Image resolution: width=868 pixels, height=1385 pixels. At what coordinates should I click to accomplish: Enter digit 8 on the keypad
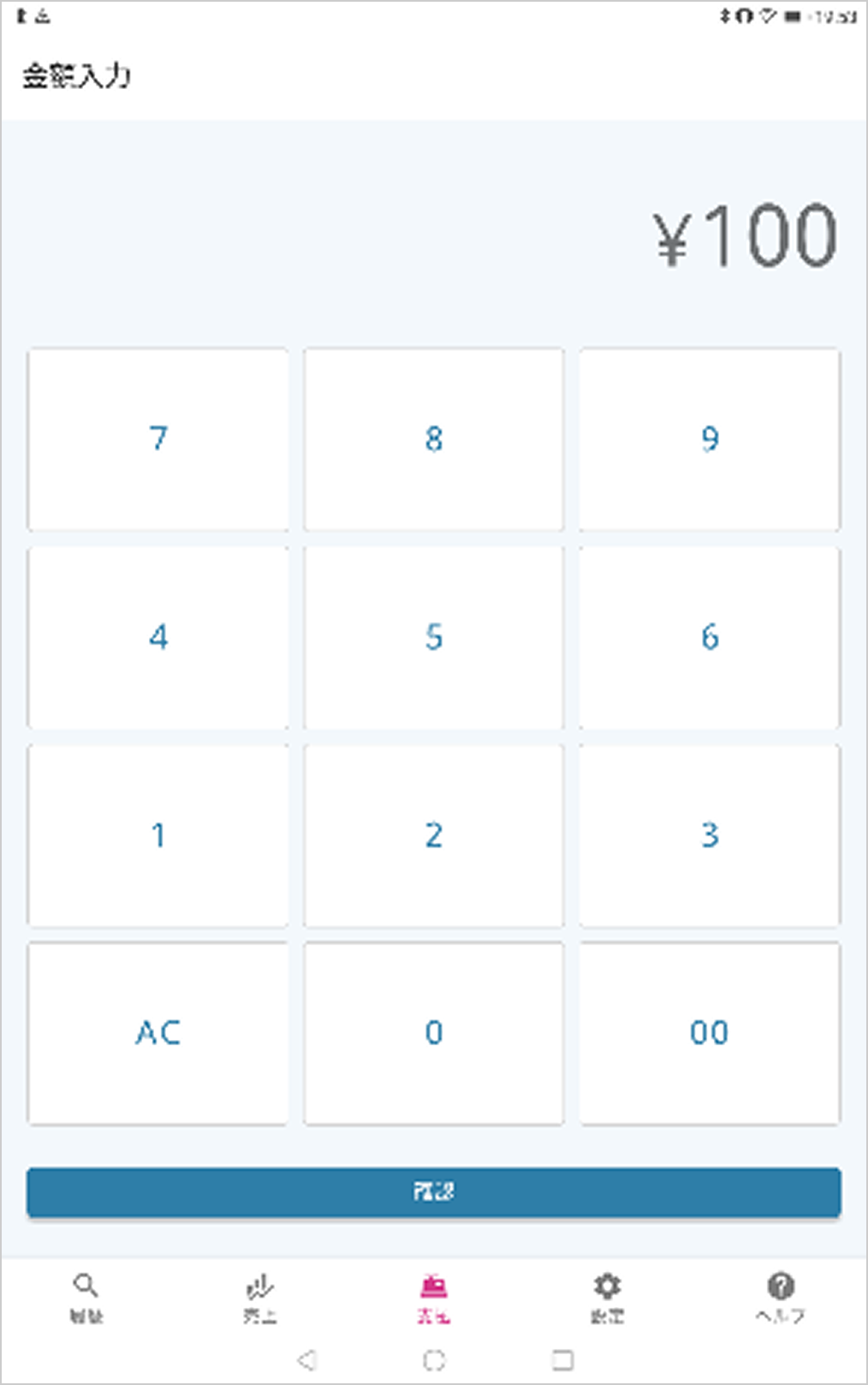click(434, 439)
